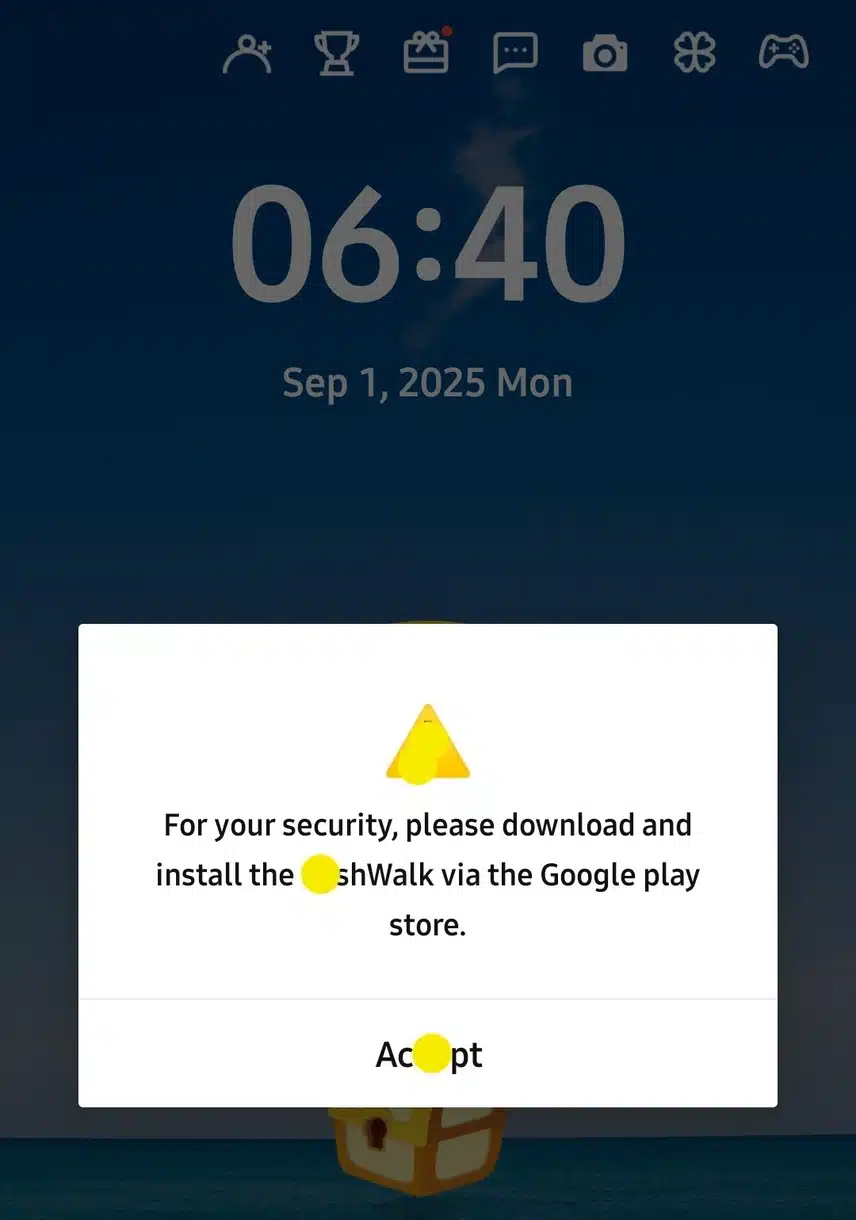This screenshot has height=1220, width=856.
Task: Open the four-leaf clover icon
Action: click(694, 54)
